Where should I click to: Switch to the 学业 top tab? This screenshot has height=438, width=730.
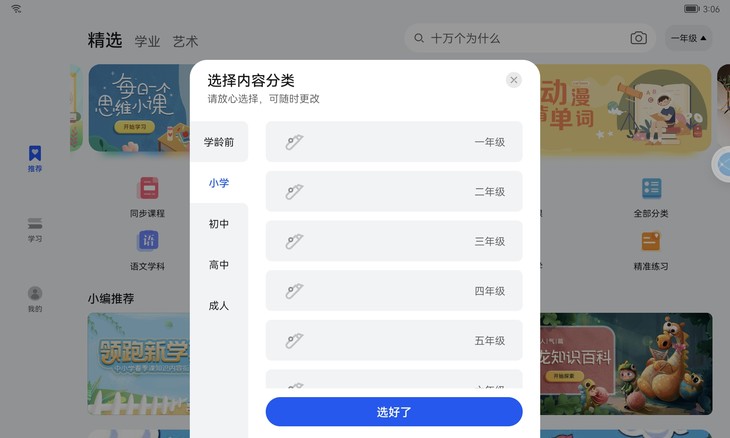(x=147, y=41)
